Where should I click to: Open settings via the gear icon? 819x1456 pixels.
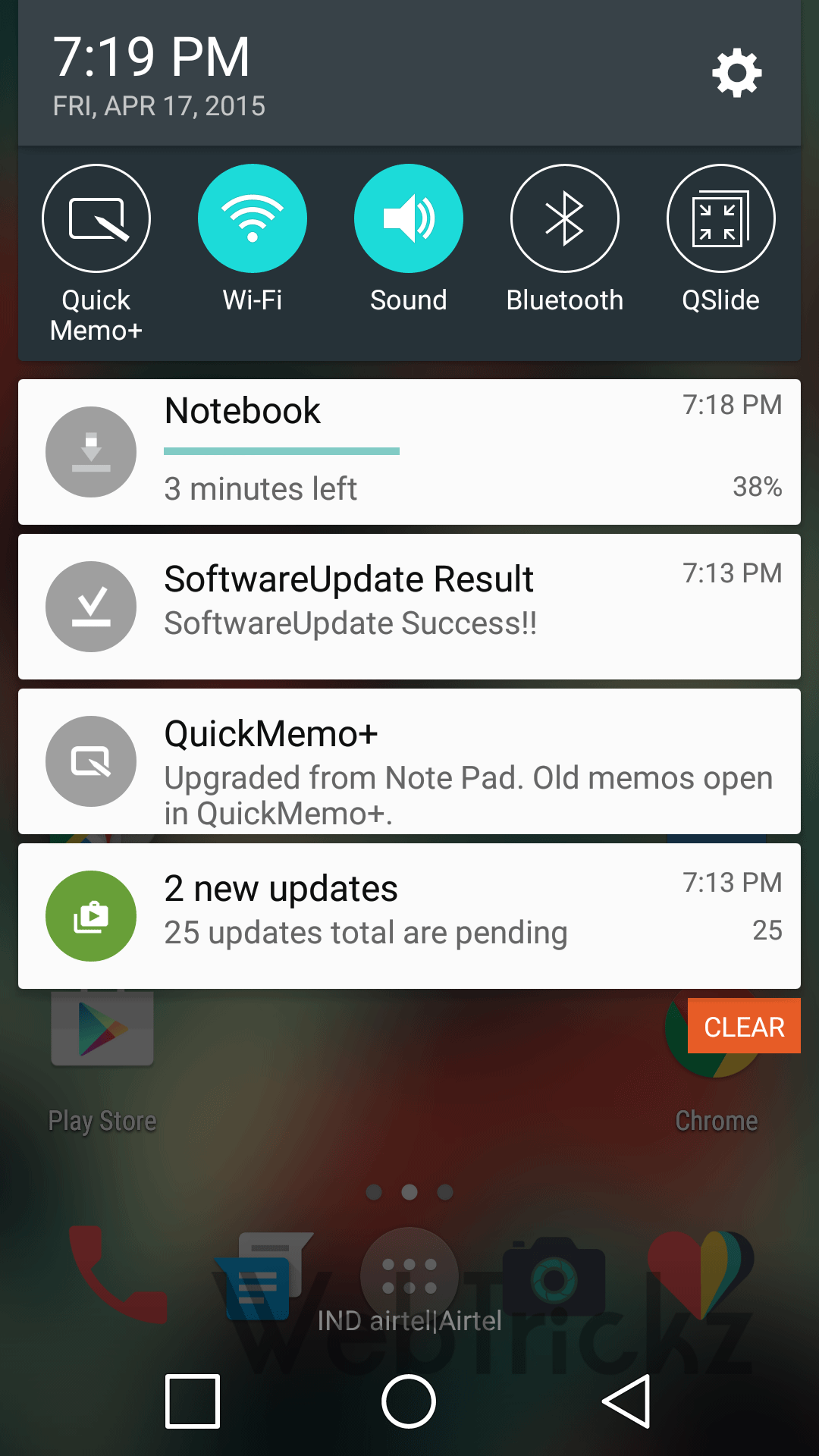pos(736,74)
